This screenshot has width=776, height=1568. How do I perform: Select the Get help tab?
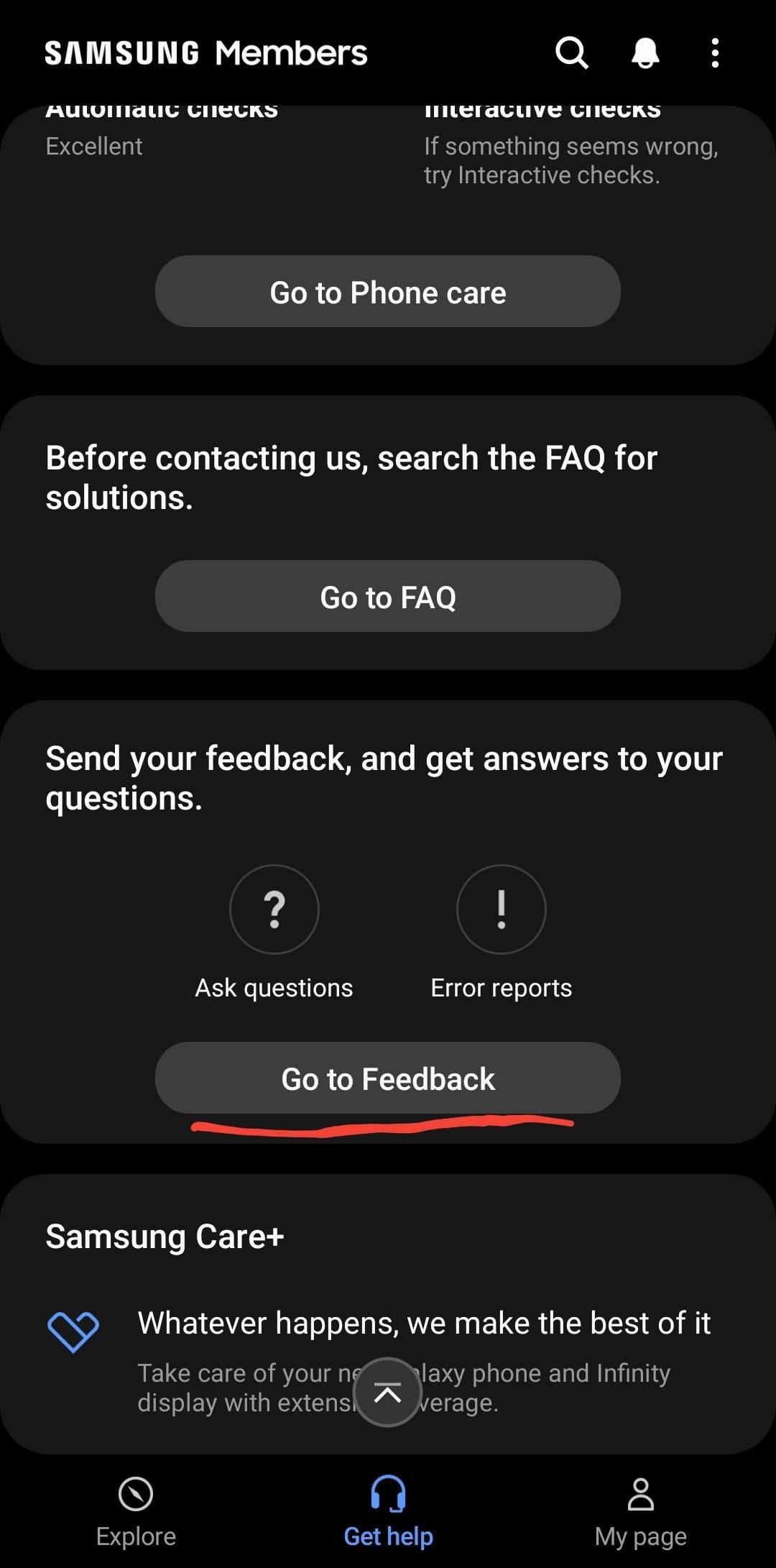388,1517
